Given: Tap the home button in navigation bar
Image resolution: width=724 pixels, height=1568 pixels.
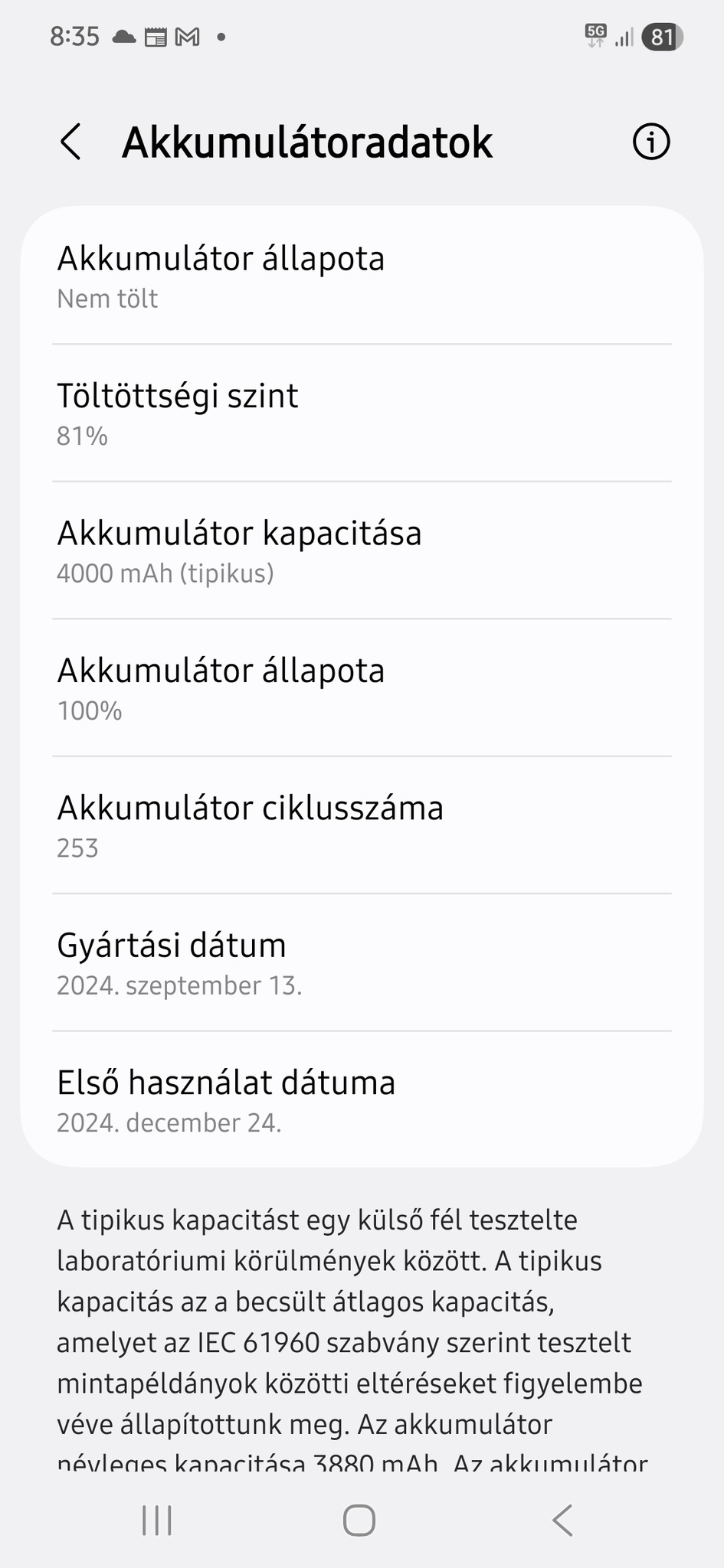Looking at the screenshot, I should 359,1520.
